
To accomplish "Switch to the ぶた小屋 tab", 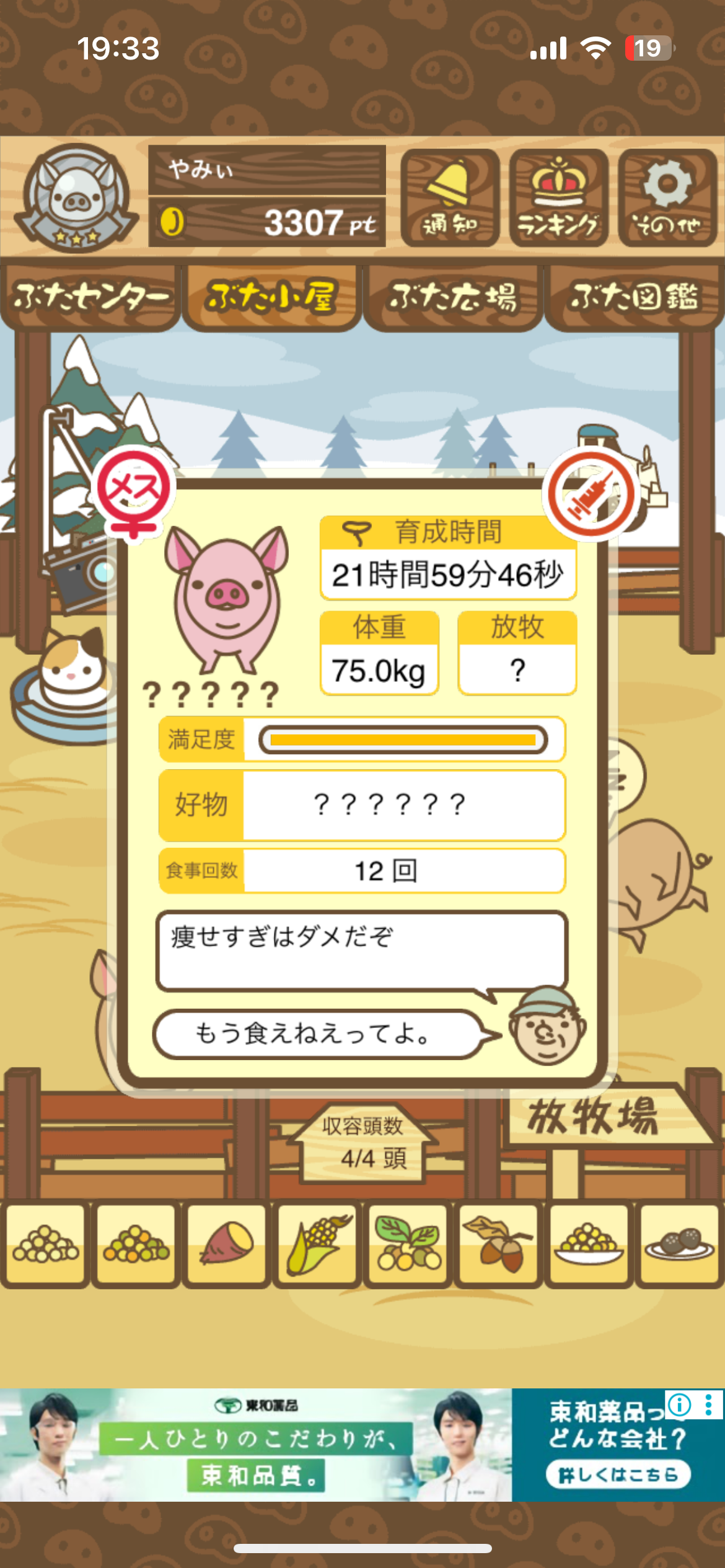I will pyautogui.click(x=271, y=297).
